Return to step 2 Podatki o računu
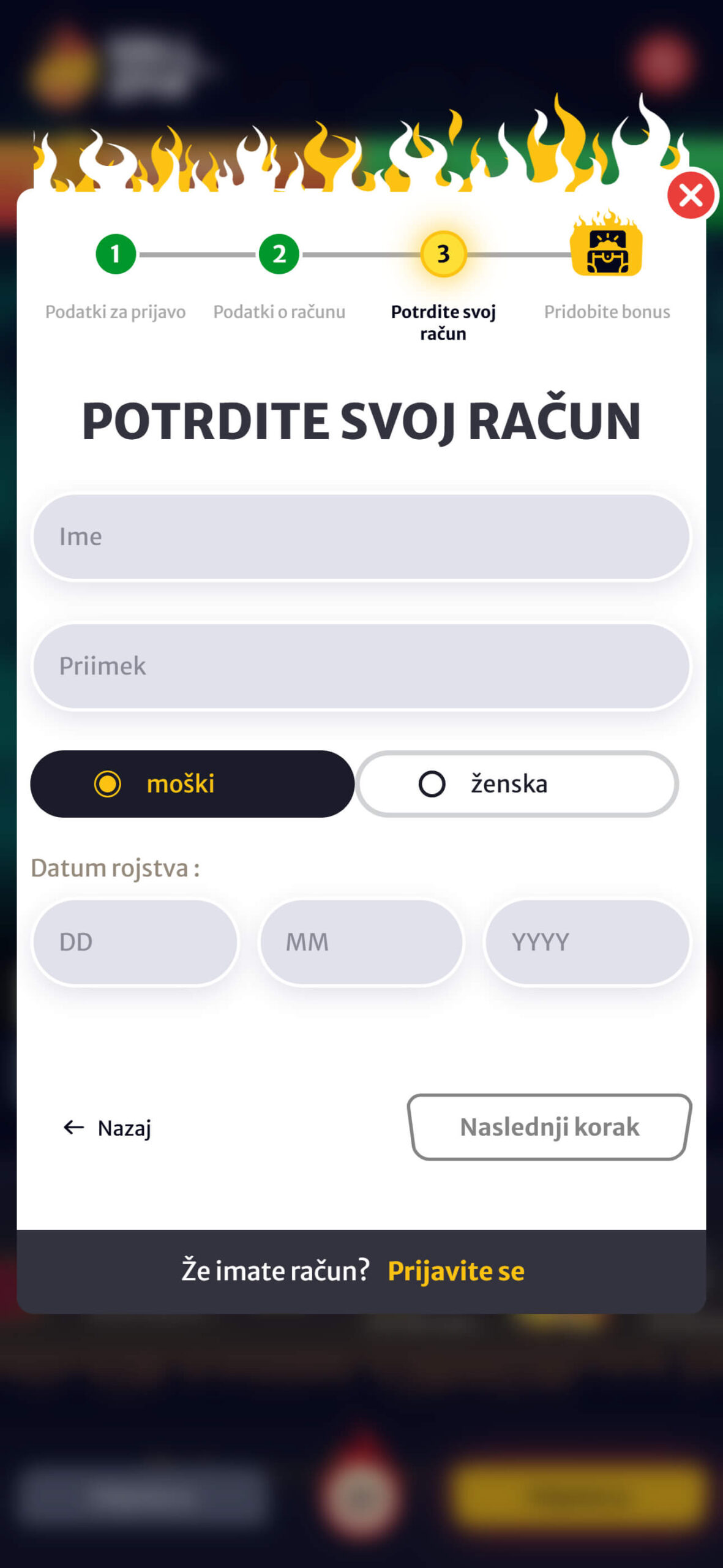Image resolution: width=723 pixels, height=1568 pixels. [x=279, y=254]
